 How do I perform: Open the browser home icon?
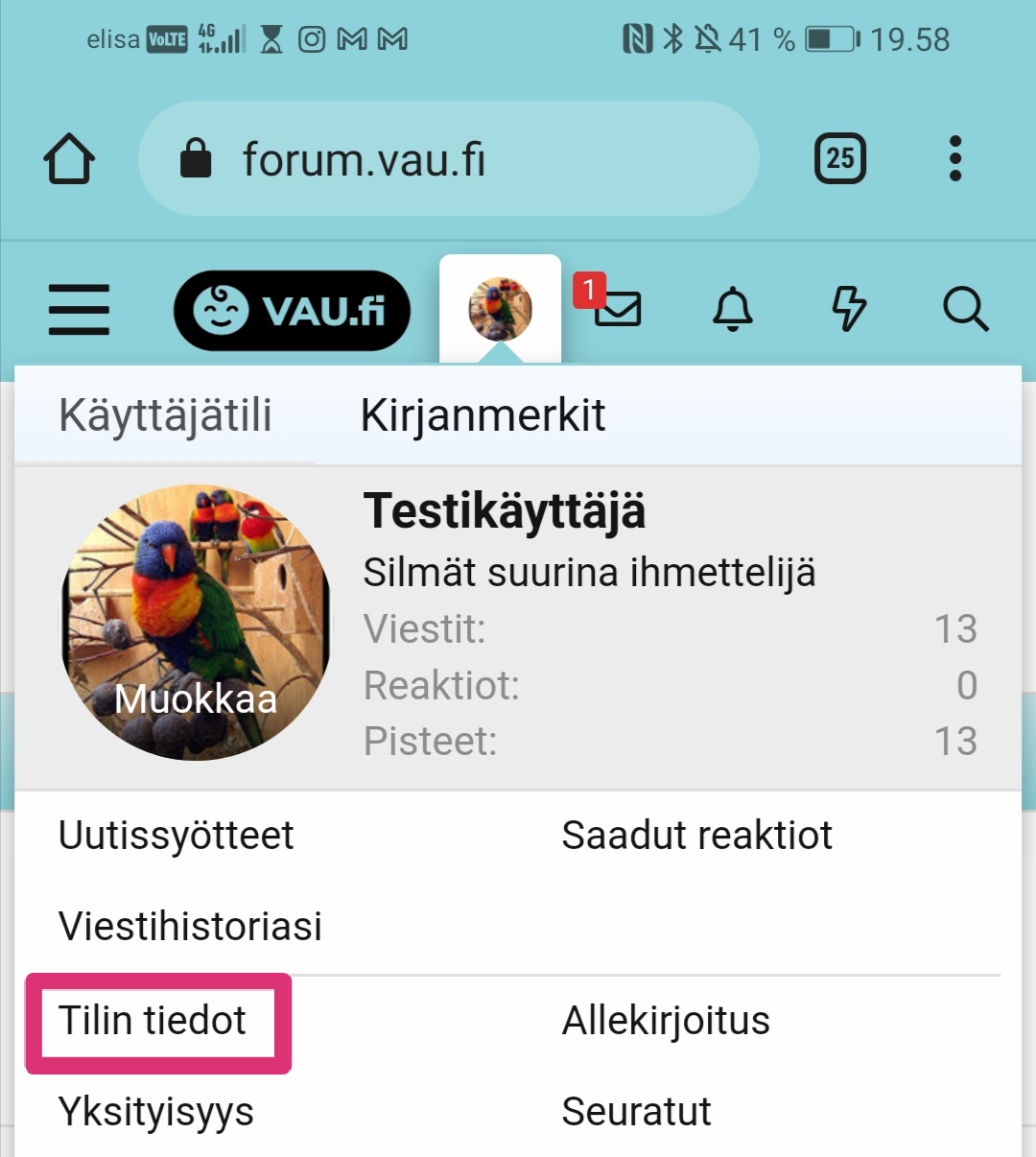point(69,158)
